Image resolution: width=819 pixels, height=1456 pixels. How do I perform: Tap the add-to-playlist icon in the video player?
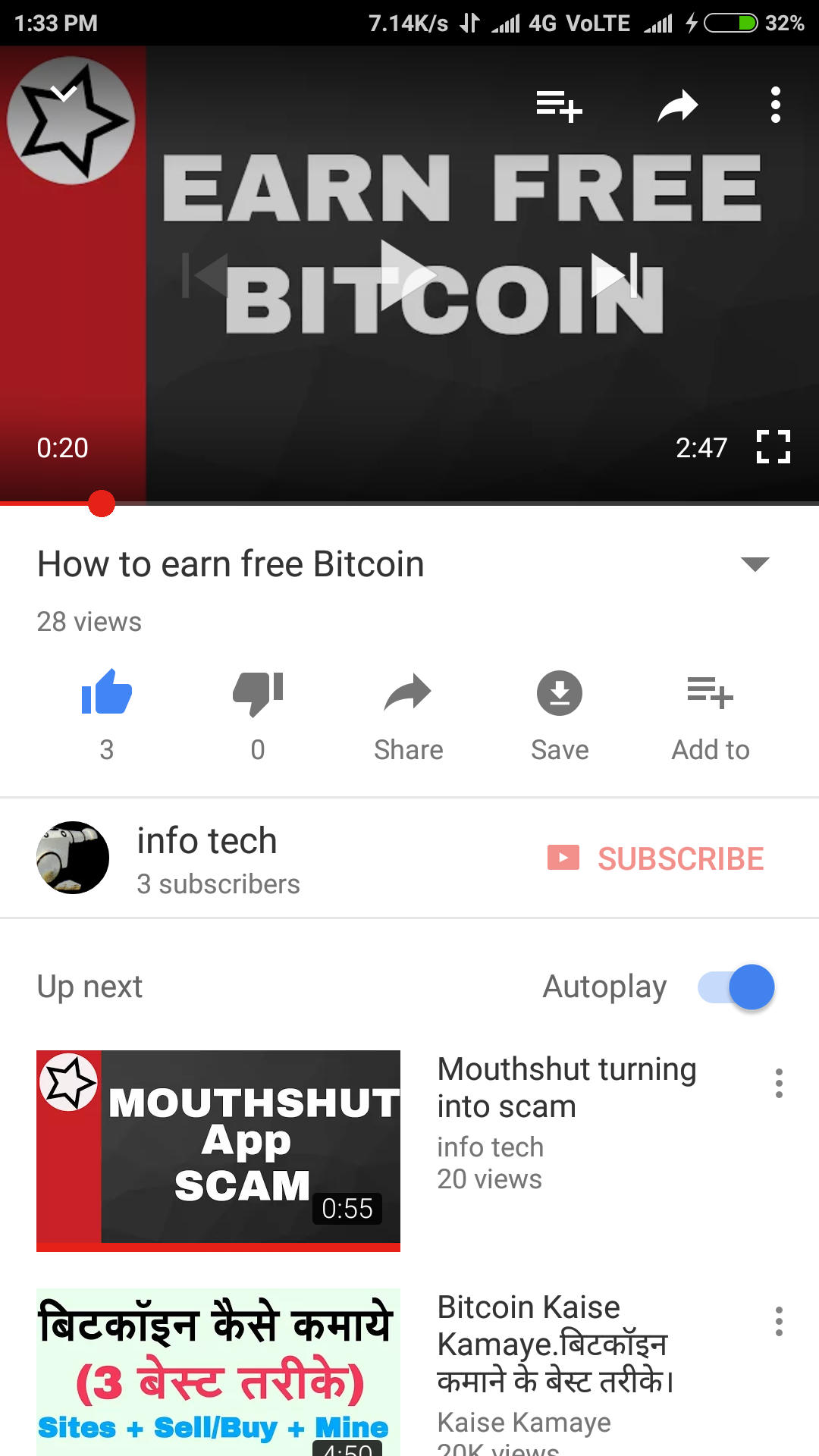(559, 105)
